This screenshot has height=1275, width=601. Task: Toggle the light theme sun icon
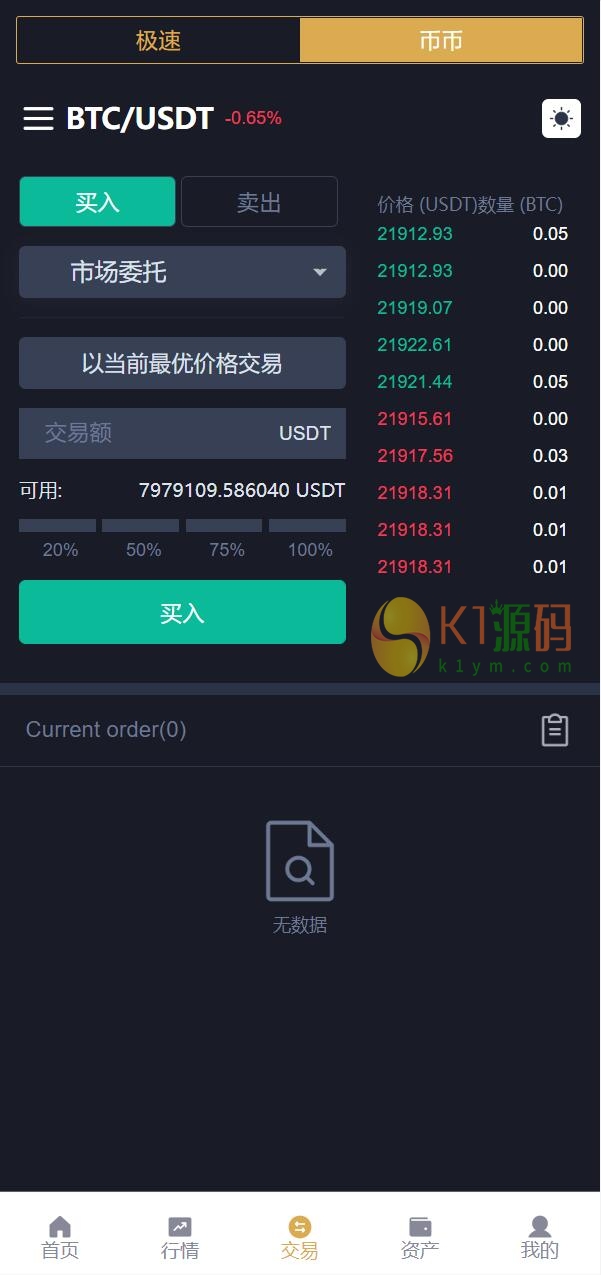(x=561, y=119)
